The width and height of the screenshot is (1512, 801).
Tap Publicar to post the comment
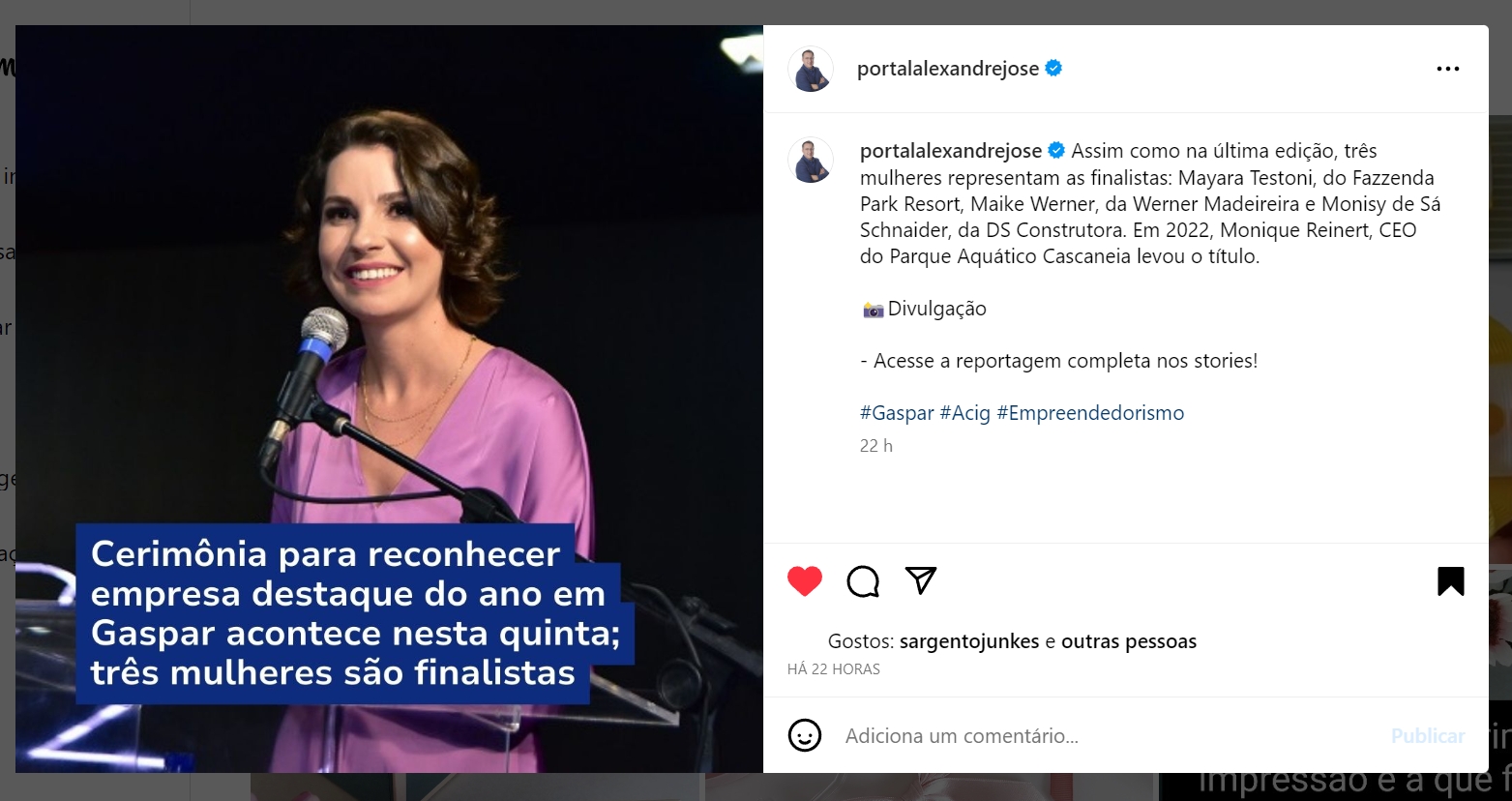coord(1427,736)
